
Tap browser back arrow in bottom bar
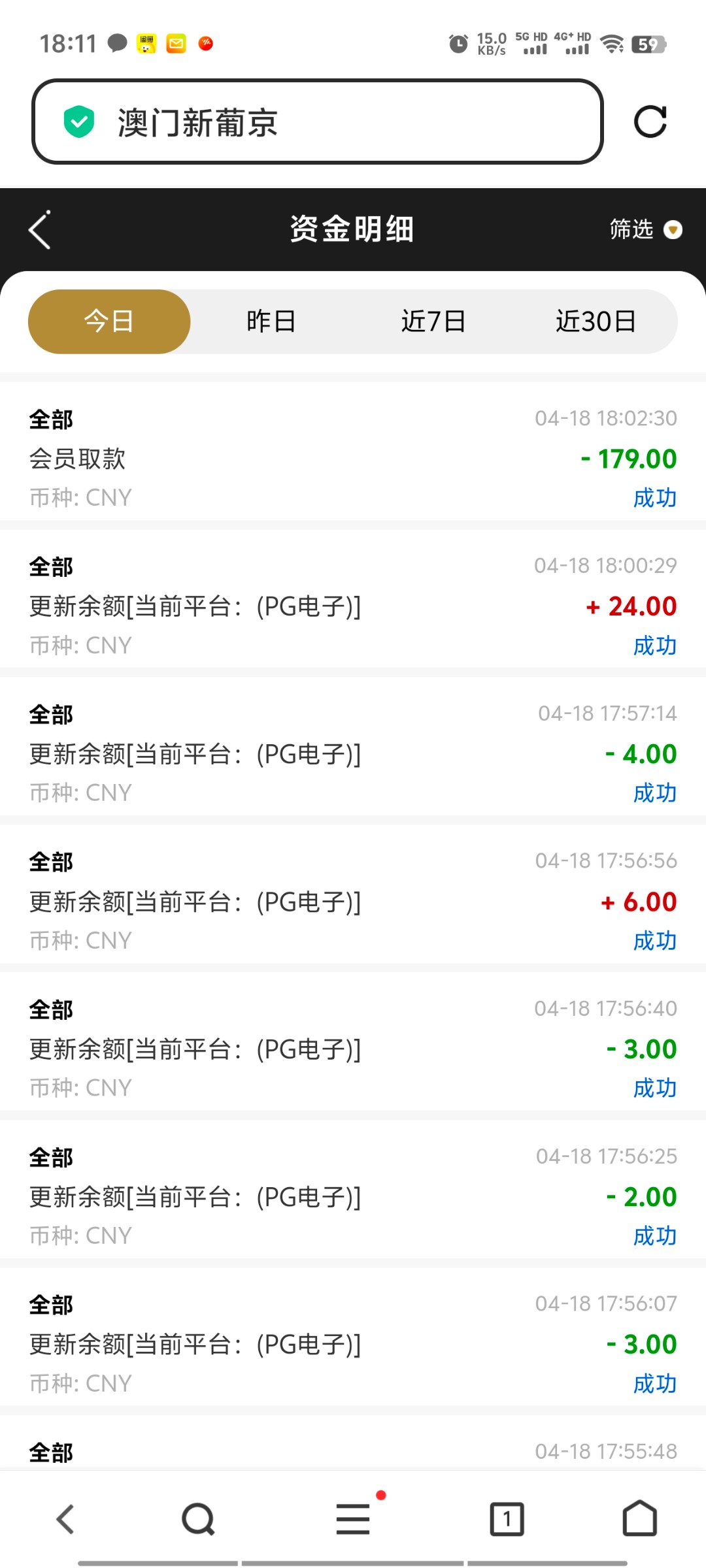click(x=65, y=1518)
